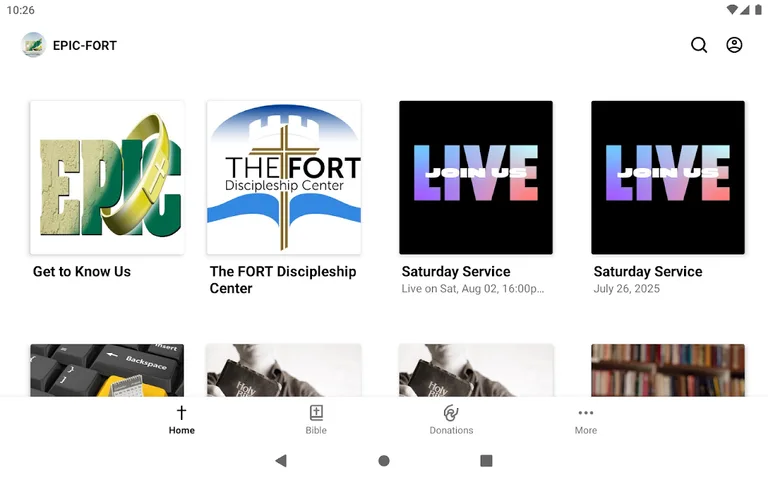Open the account profile icon

[734, 45]
